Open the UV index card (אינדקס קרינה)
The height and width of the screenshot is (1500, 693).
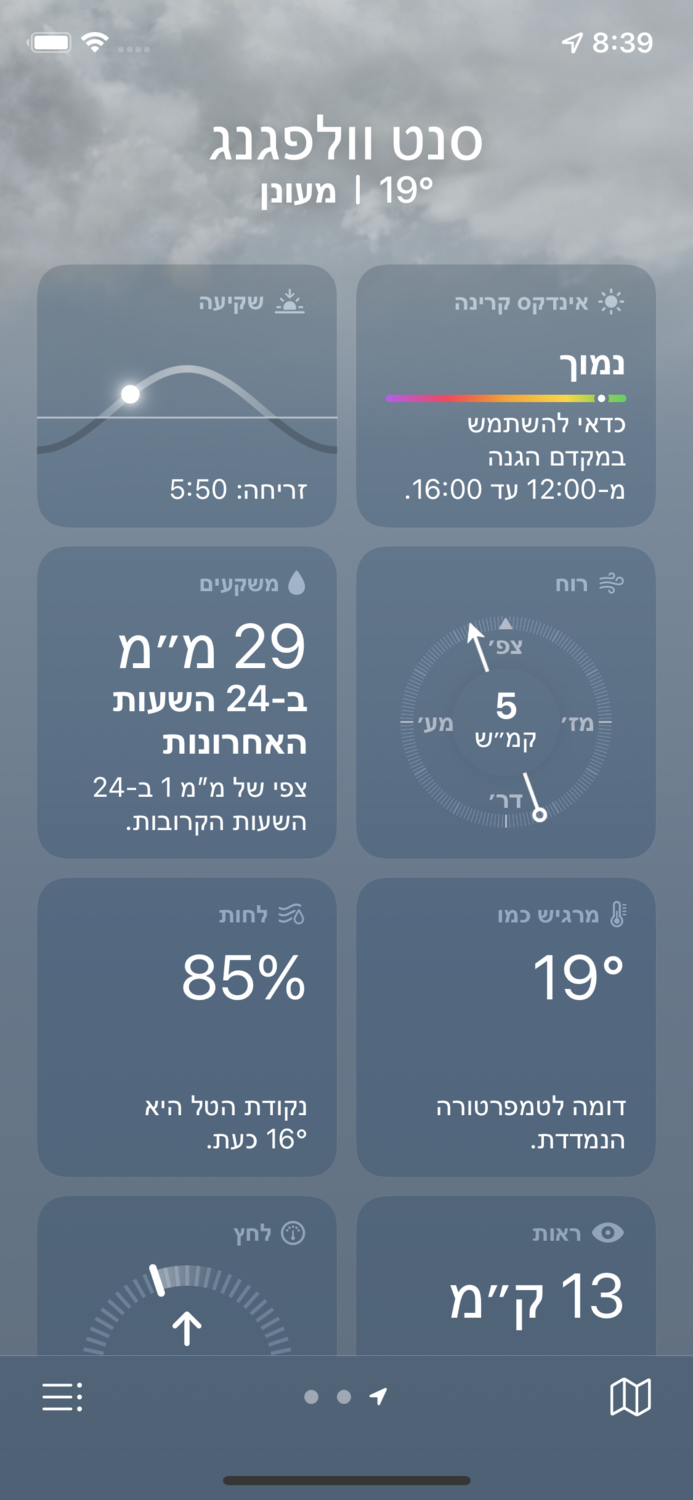(x=506, y=395)
